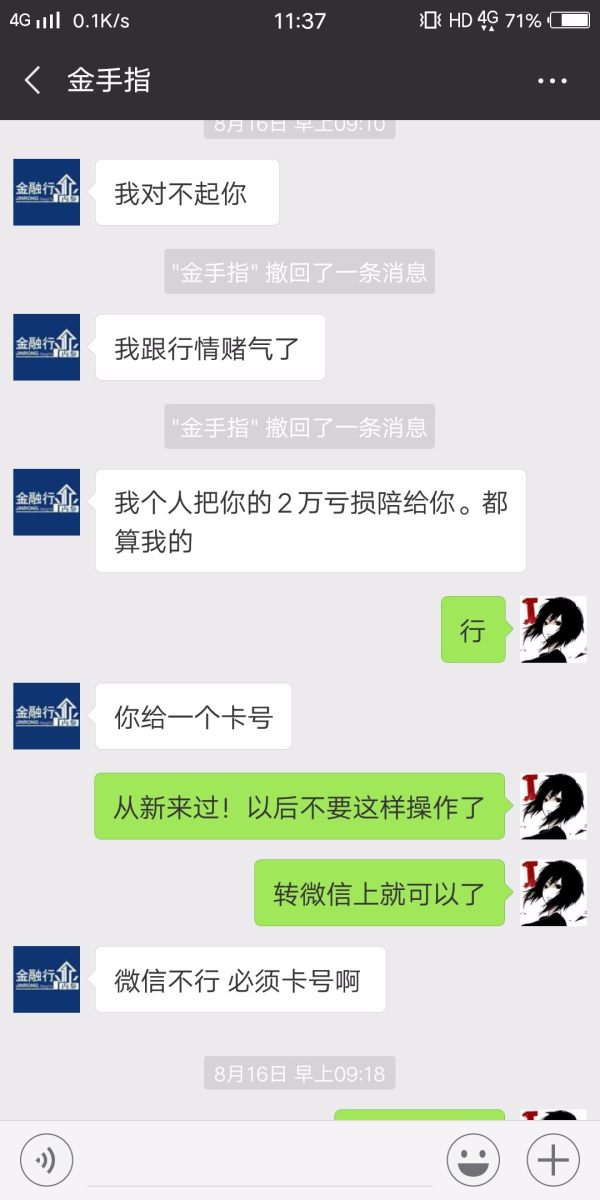The height and width of the screenshot is (1200, 600).
Task: Open the plus attachments menu
Action: (x=553, y=1160)
